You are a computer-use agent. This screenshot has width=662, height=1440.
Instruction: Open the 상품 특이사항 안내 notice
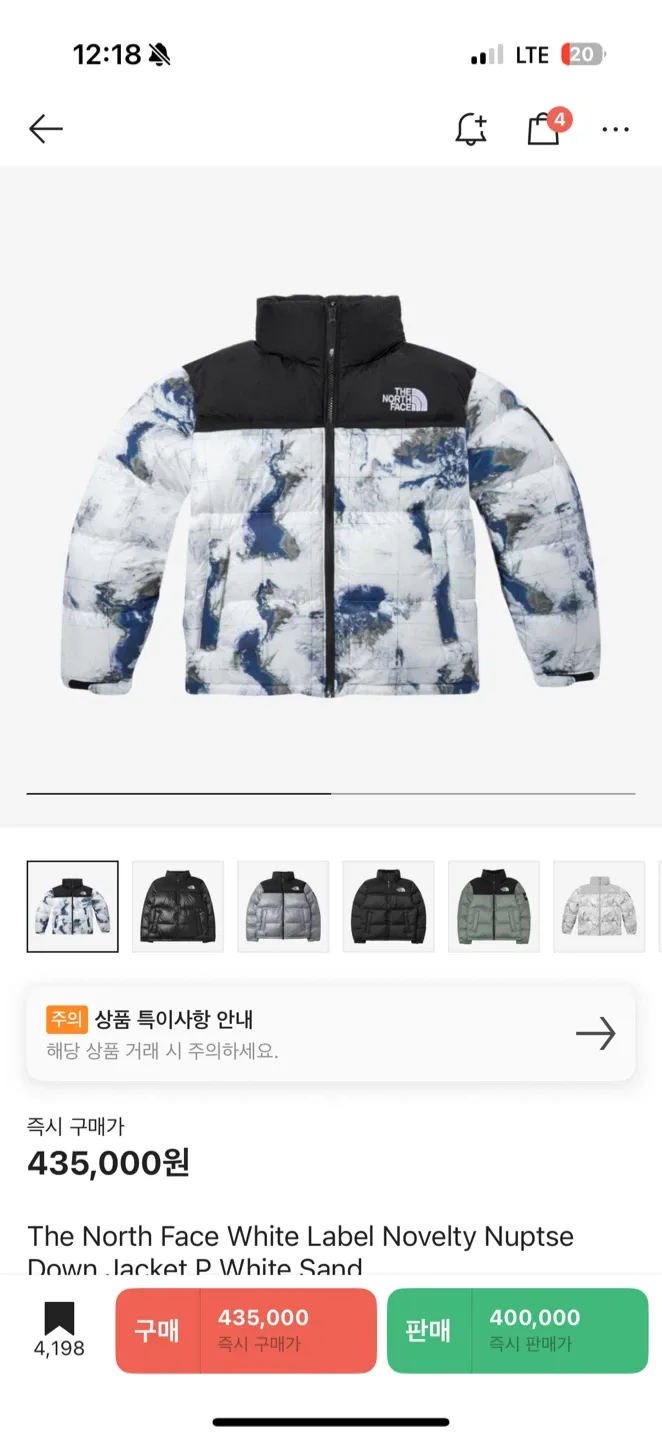[x=330, y=1033]
